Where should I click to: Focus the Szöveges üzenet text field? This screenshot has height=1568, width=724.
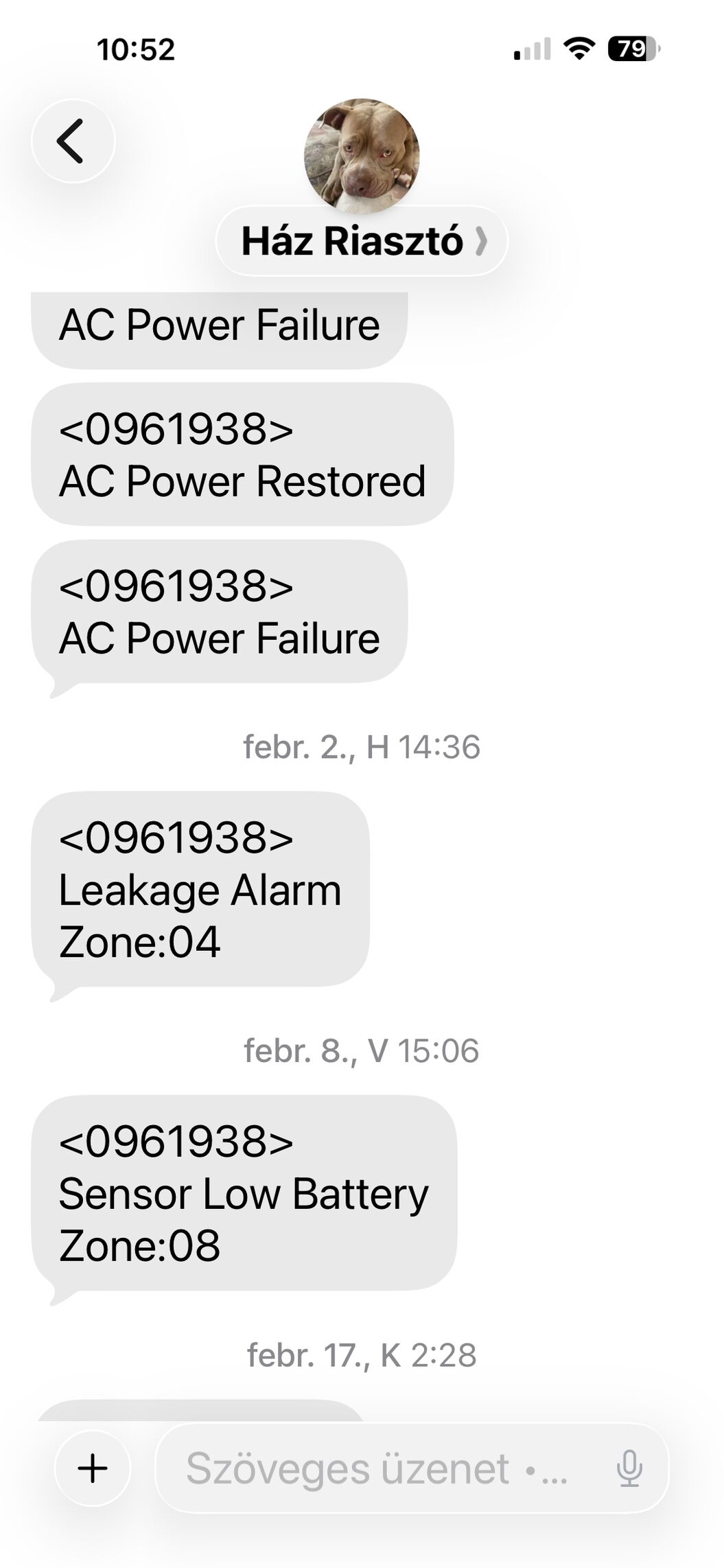pos(377,1468)
